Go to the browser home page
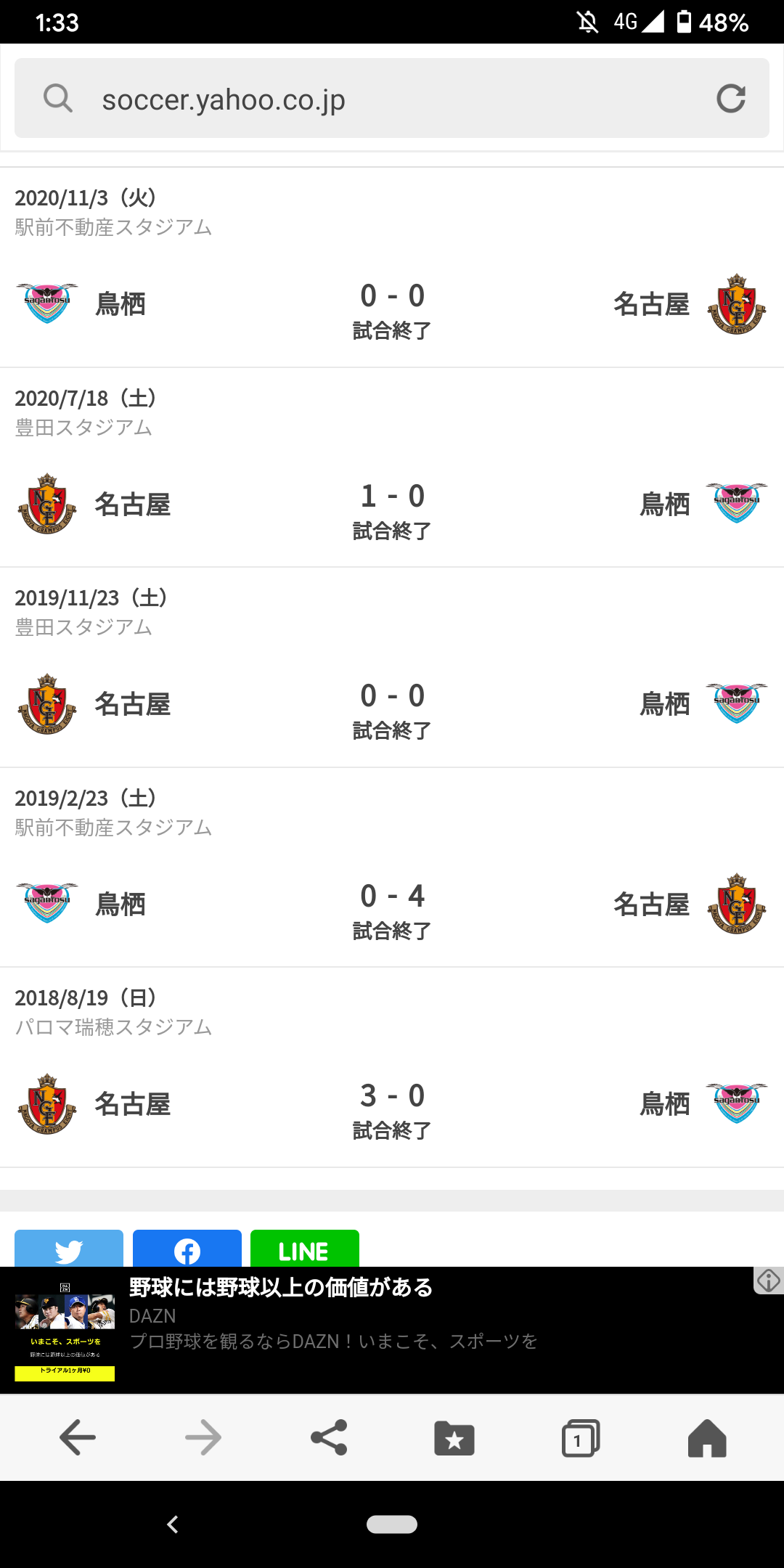Screen dimensions: 784x1568 tap(707, 1438)
